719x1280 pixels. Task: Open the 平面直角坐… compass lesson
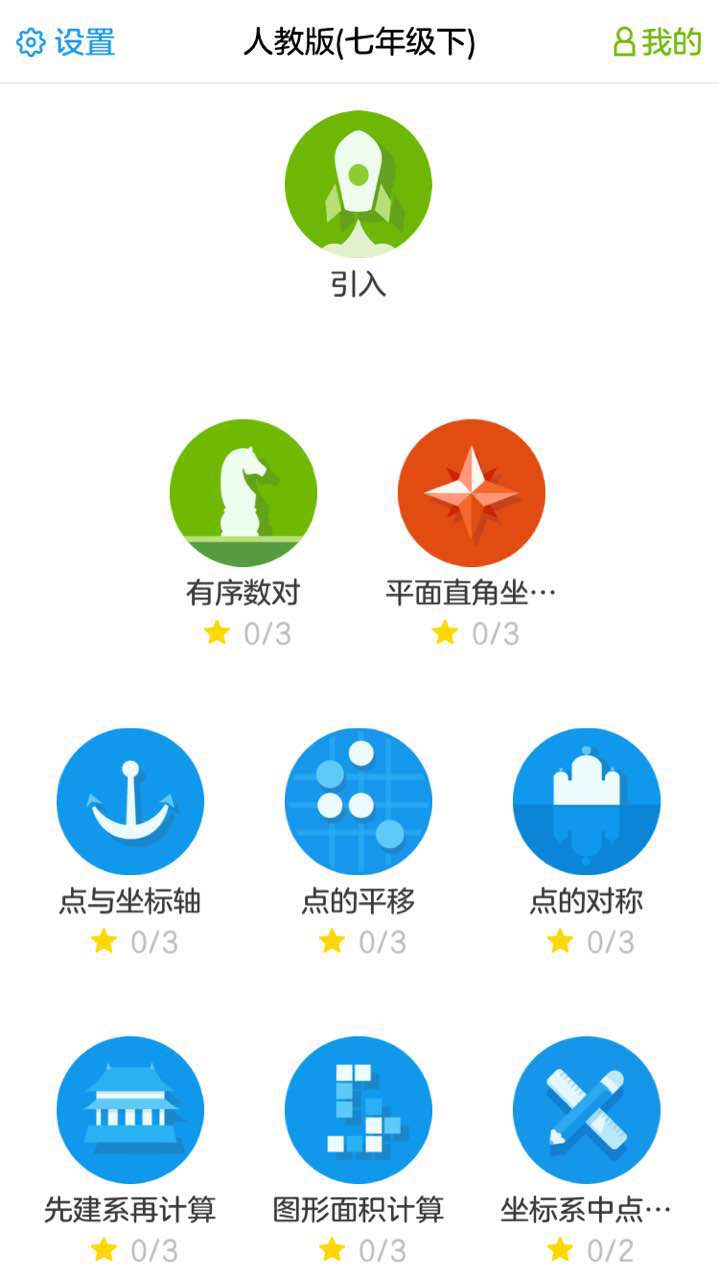pos(471,493)
